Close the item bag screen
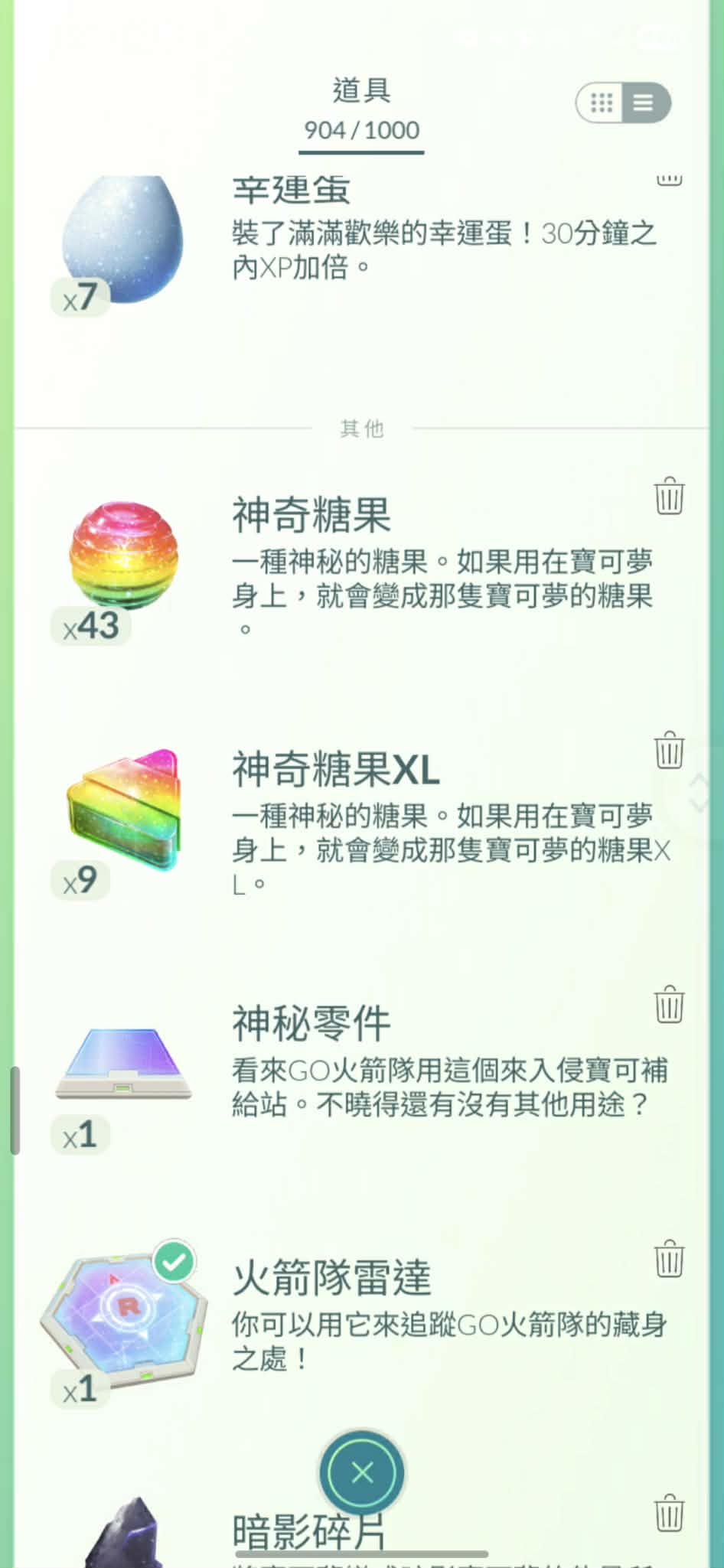The width and height of the screenshot is (724, 1568). point(362,1472)
